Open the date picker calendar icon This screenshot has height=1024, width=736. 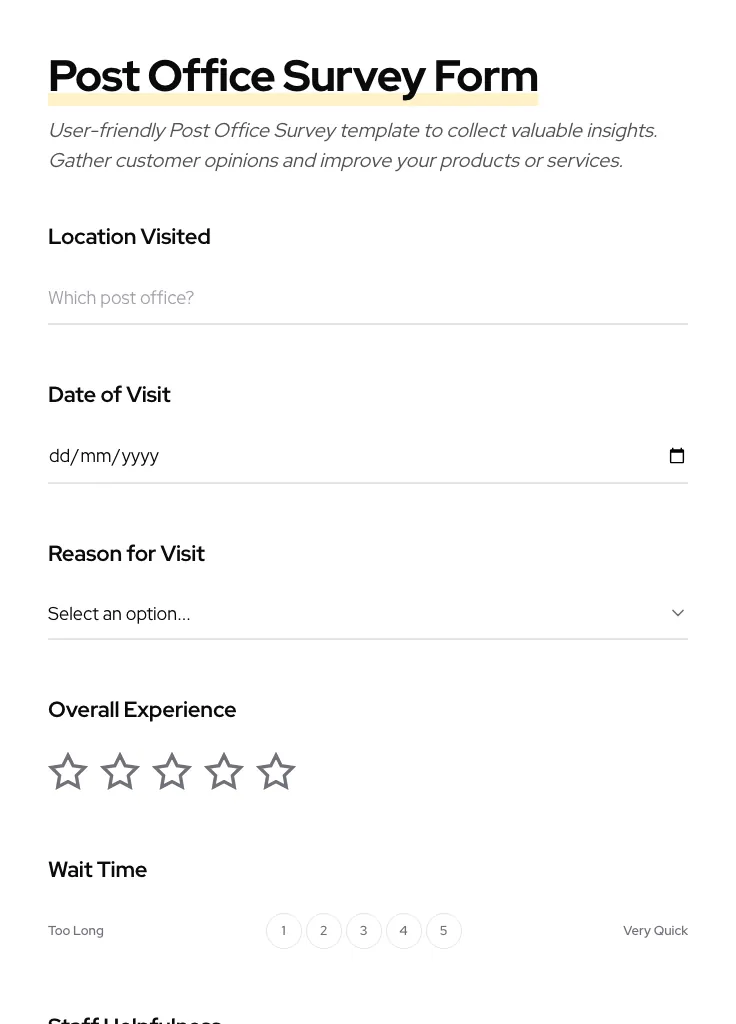click(677, 455)
